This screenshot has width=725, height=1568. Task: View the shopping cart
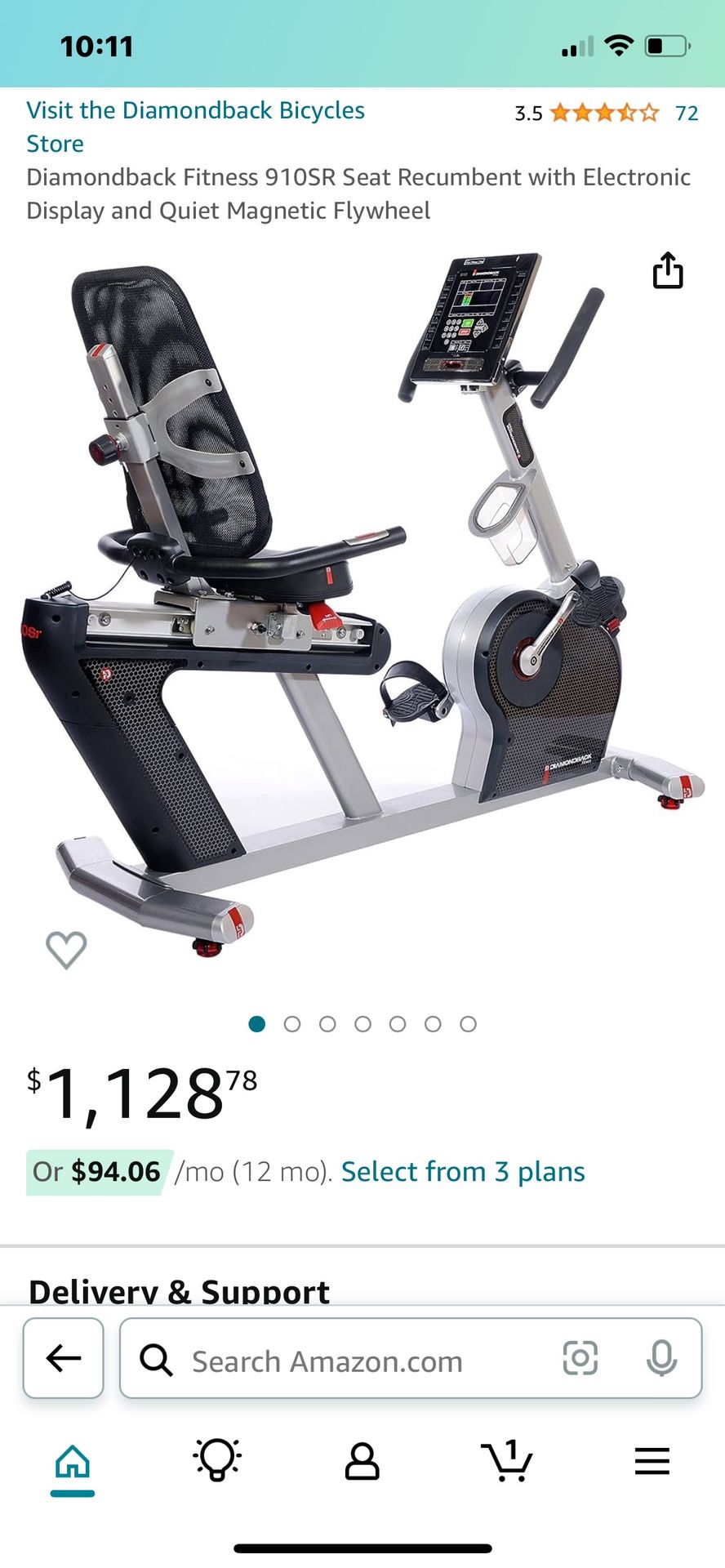click(x=507, y=1461)
